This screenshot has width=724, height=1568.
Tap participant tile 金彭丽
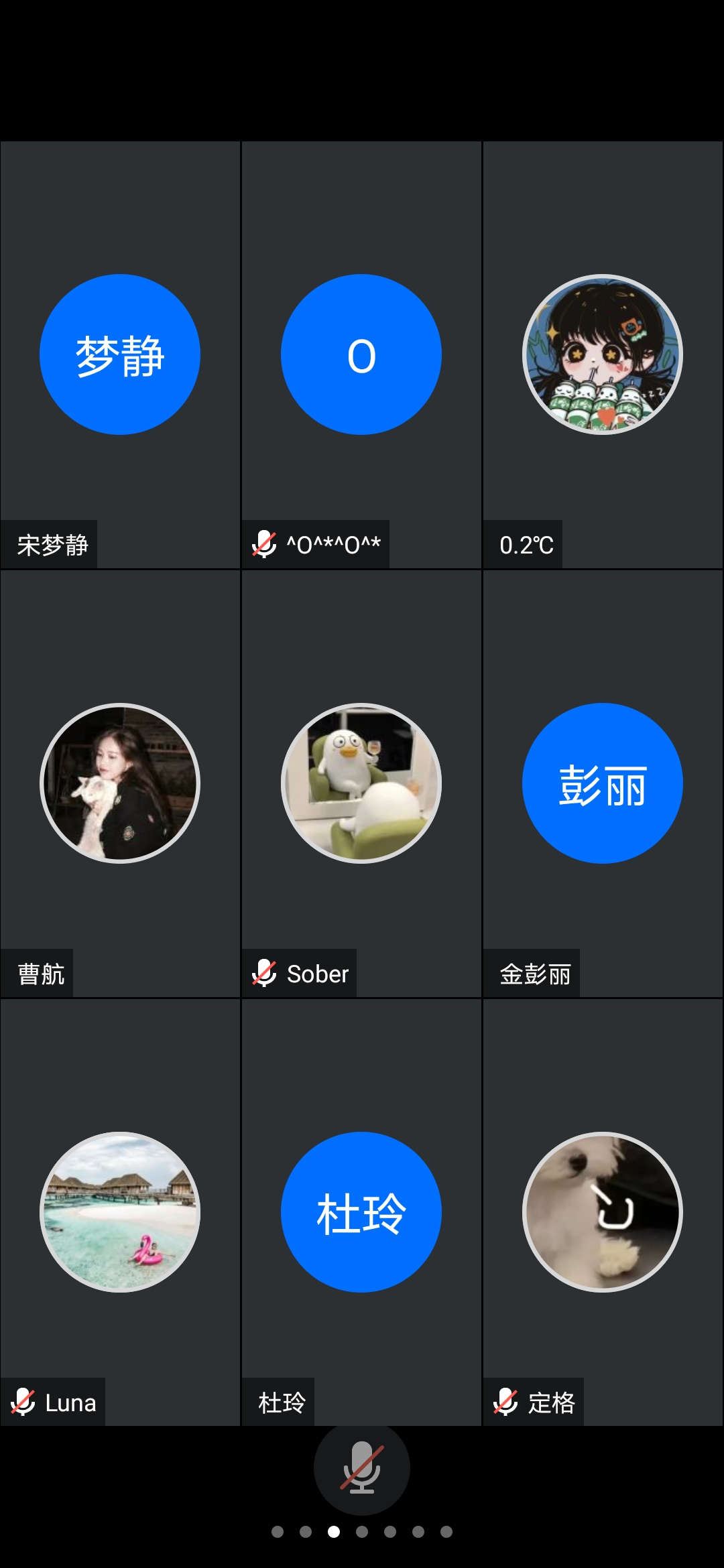click(602, 783)
